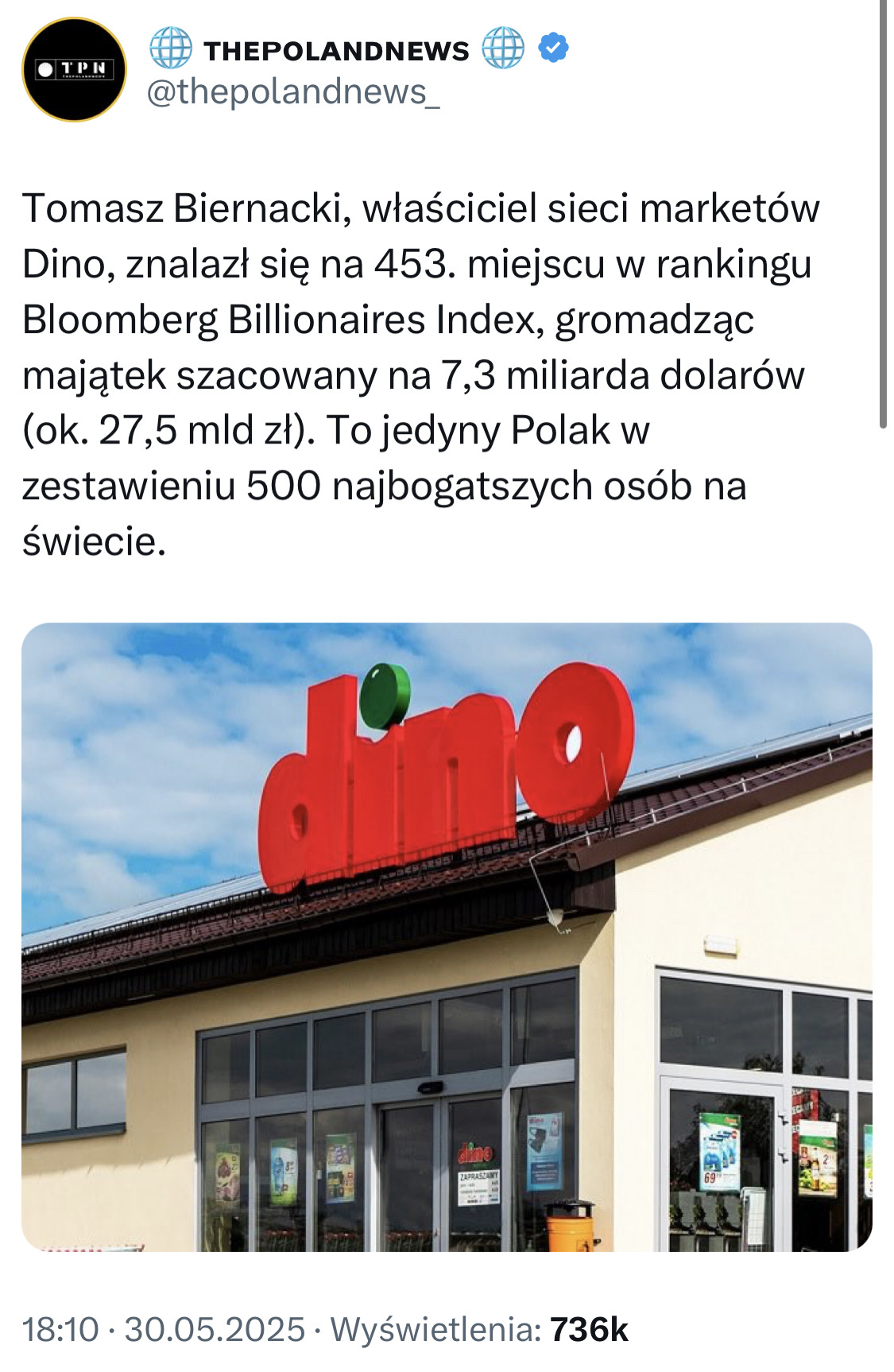Open the THEPOLANDNEWS account name

pos(336,51)
